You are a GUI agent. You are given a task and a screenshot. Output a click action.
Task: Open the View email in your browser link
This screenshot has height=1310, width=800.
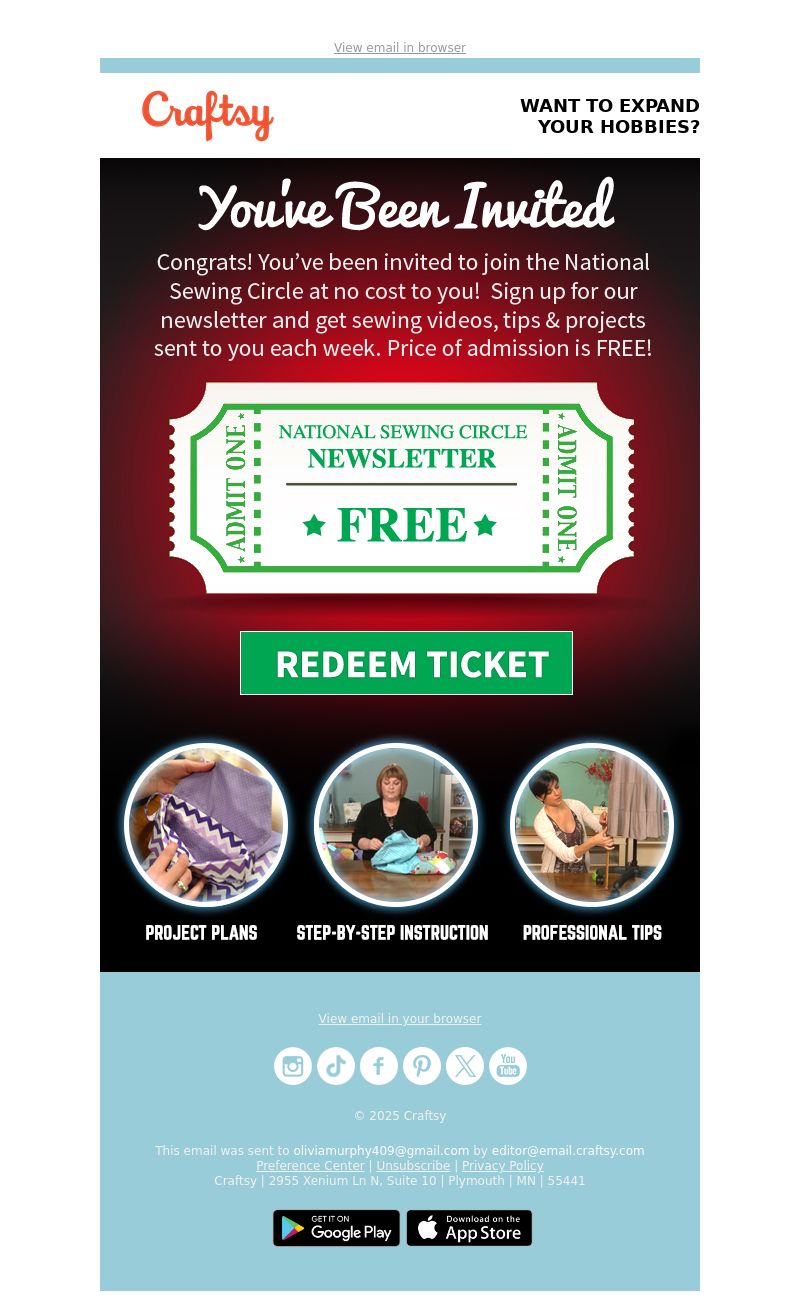click(x=399, y=1019)
